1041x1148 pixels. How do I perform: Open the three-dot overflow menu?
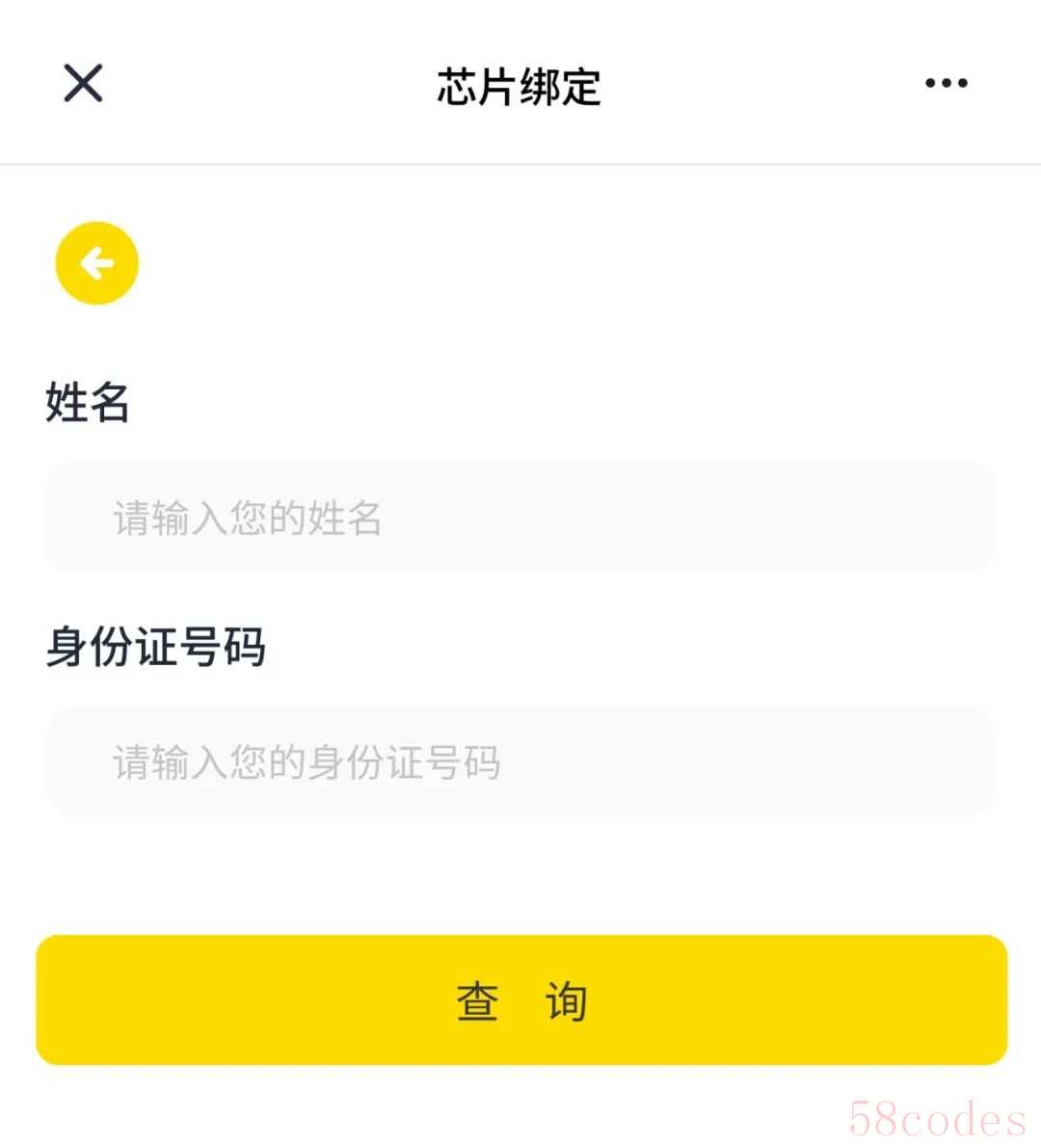(946, 83)
